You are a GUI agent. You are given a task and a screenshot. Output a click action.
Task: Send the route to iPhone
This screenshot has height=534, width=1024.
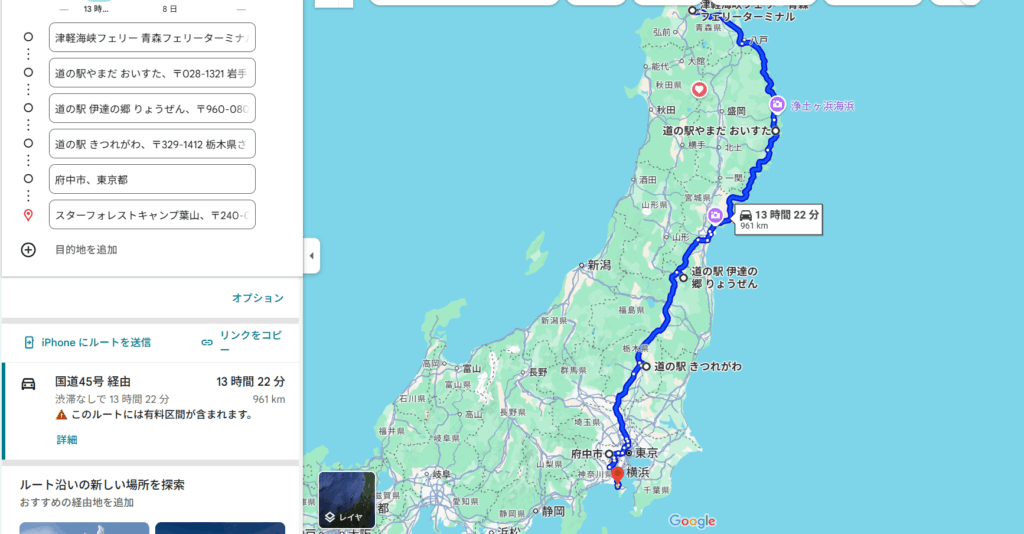click(x=86, y=342)
